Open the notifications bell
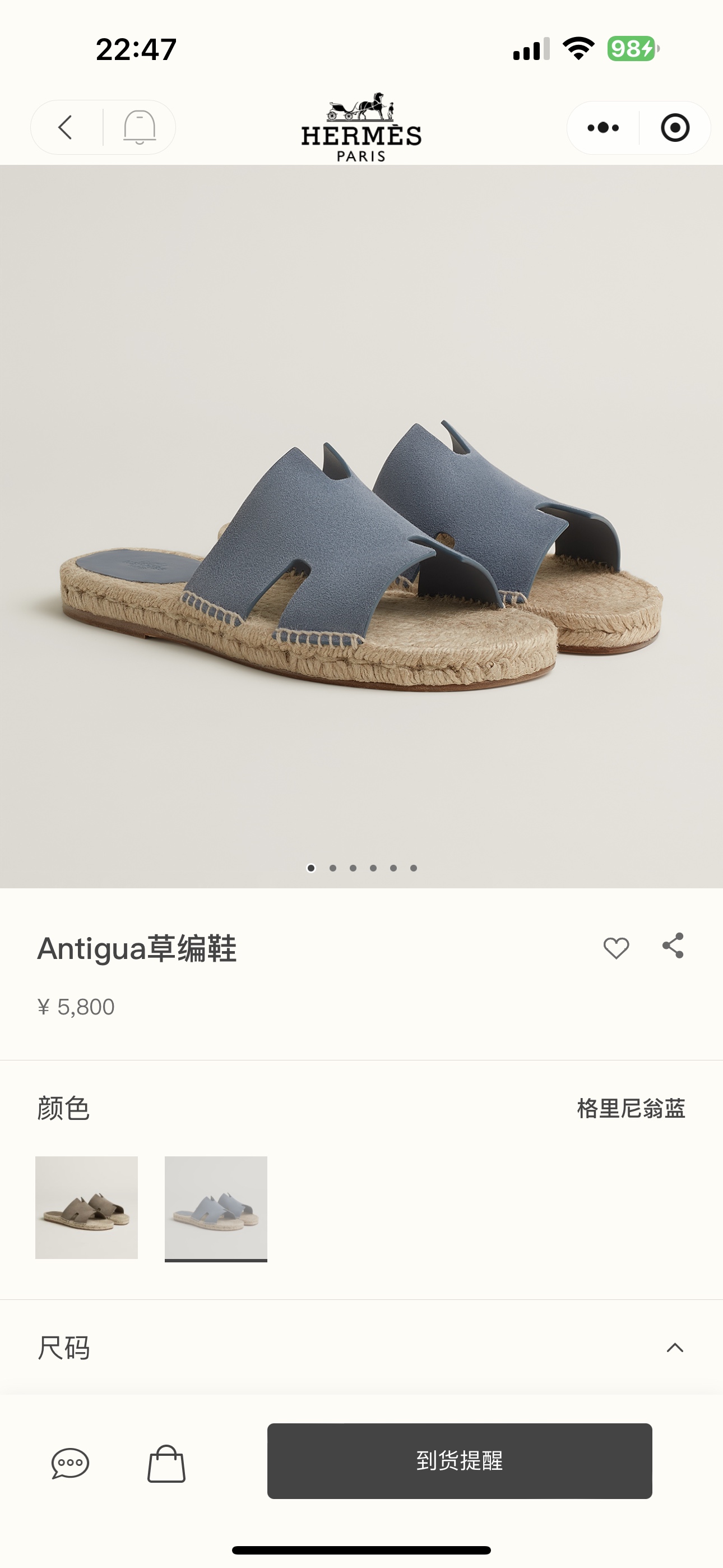Viewport: 723px width, 1568px height. [141, 128]
